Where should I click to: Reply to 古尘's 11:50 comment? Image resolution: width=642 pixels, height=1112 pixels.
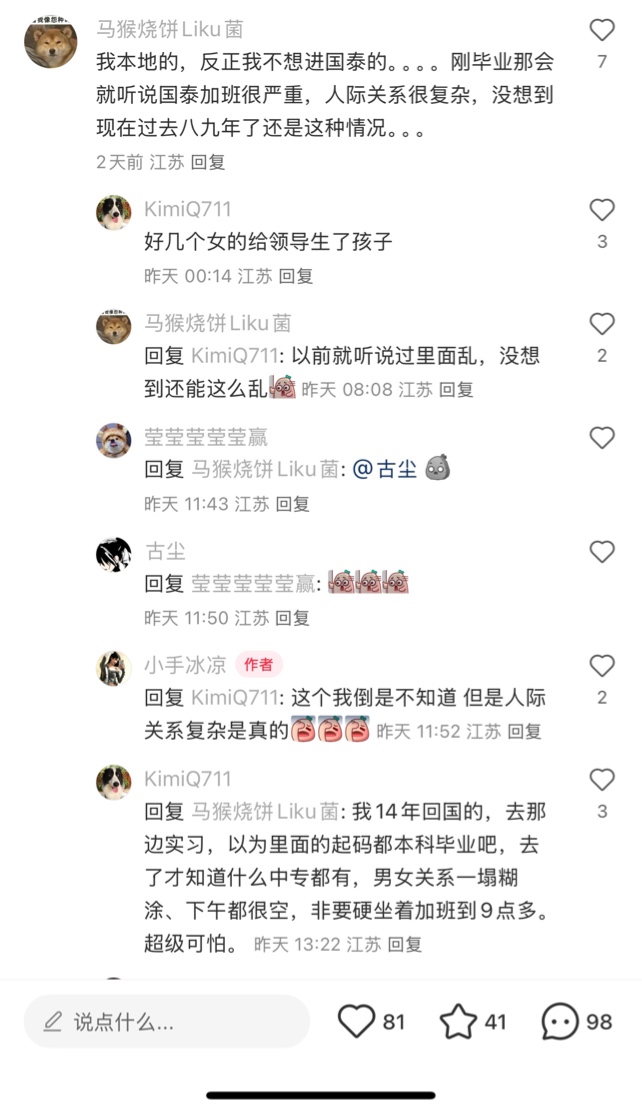(292, 618)
